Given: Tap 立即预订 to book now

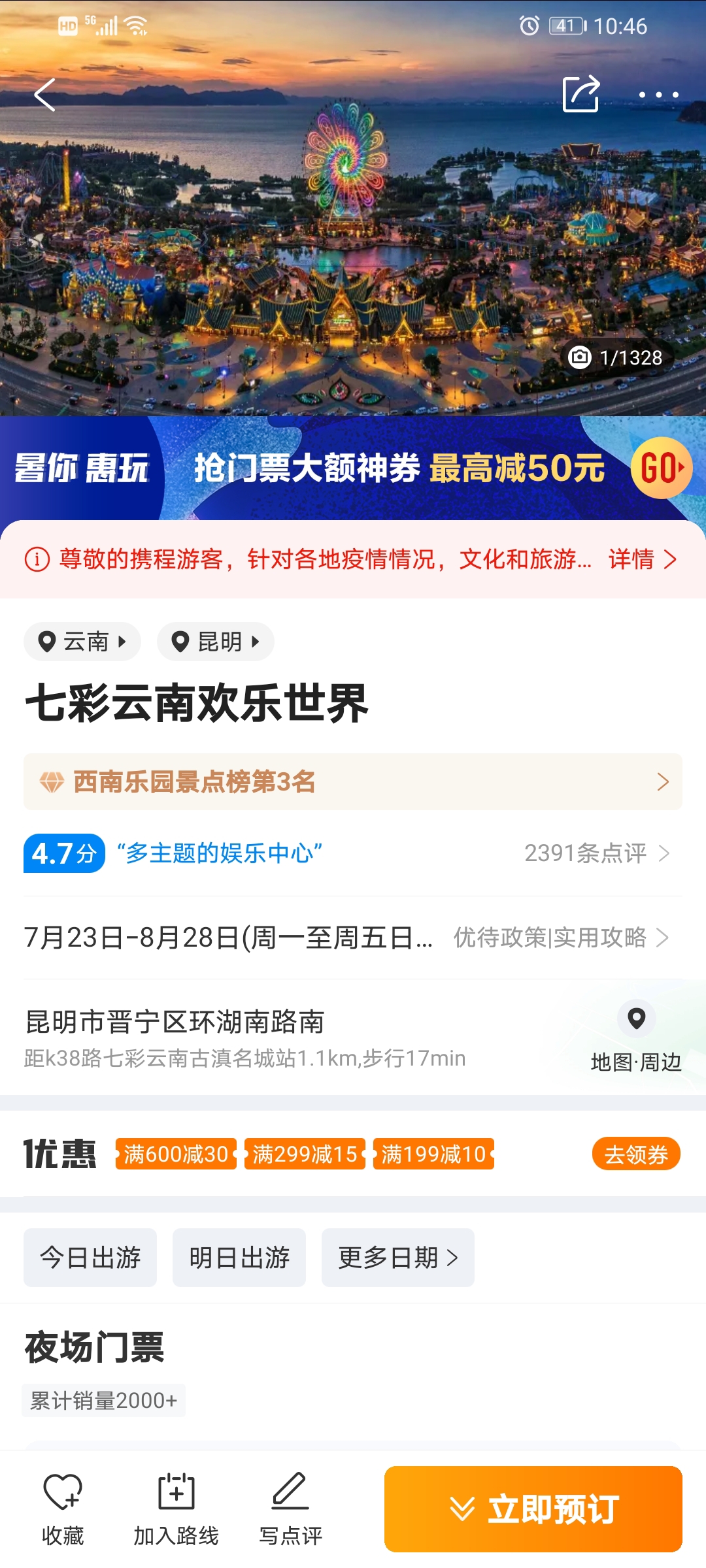Looking at the screenshot, I should (533, 1509).
